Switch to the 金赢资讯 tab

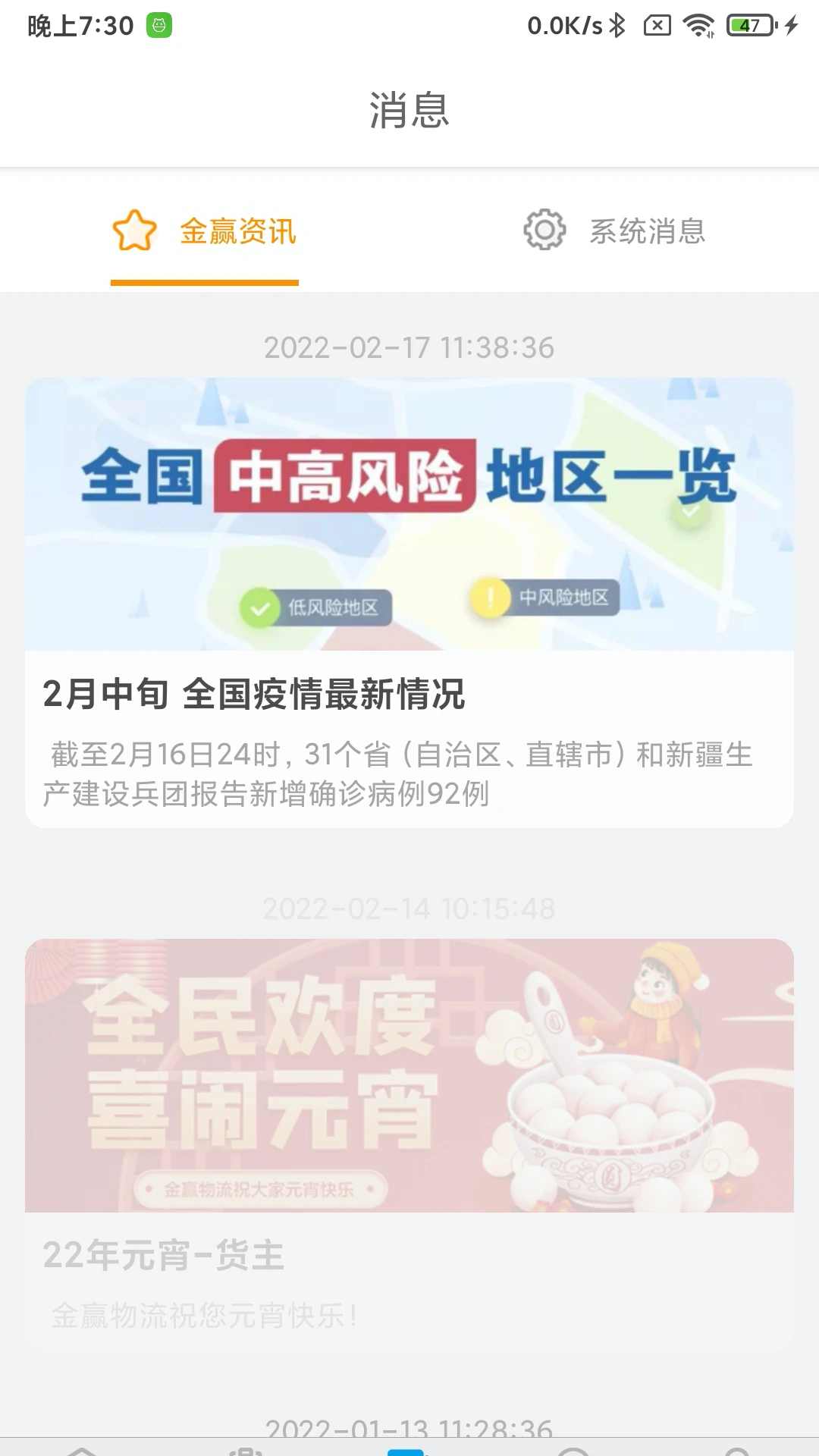tap(237, 231)
